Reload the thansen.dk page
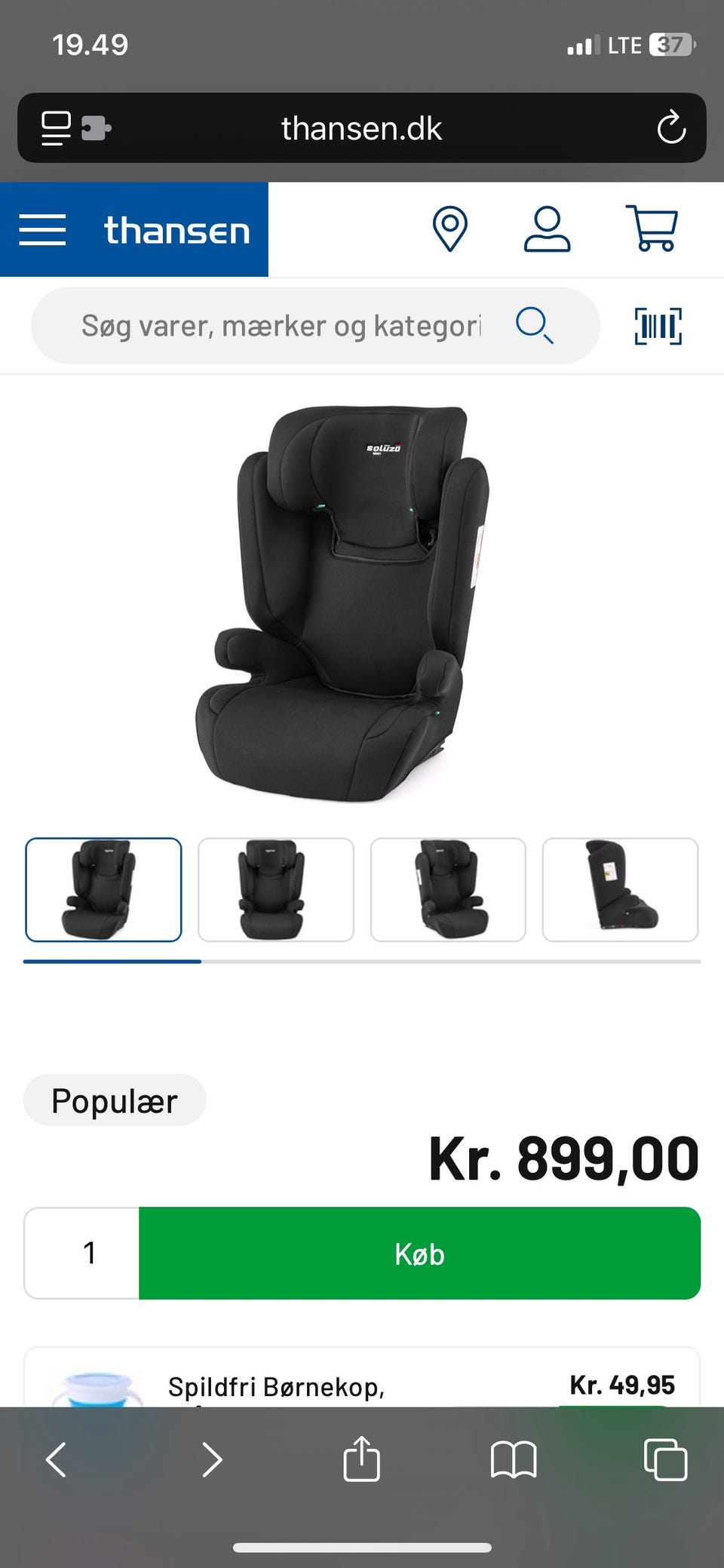This screenshot has height=1568, width=724. (670, 127)
